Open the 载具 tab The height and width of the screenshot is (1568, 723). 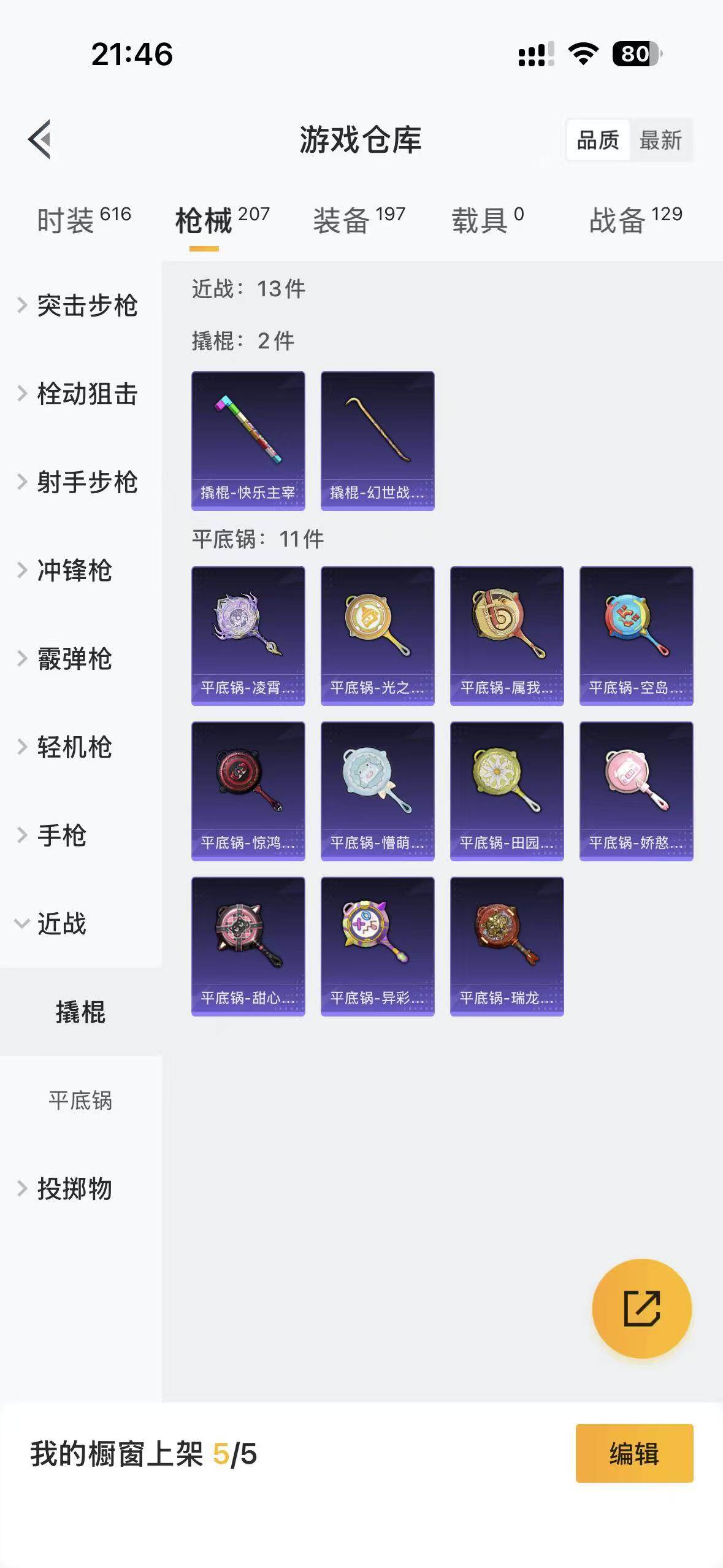click(x=488, y=220)
